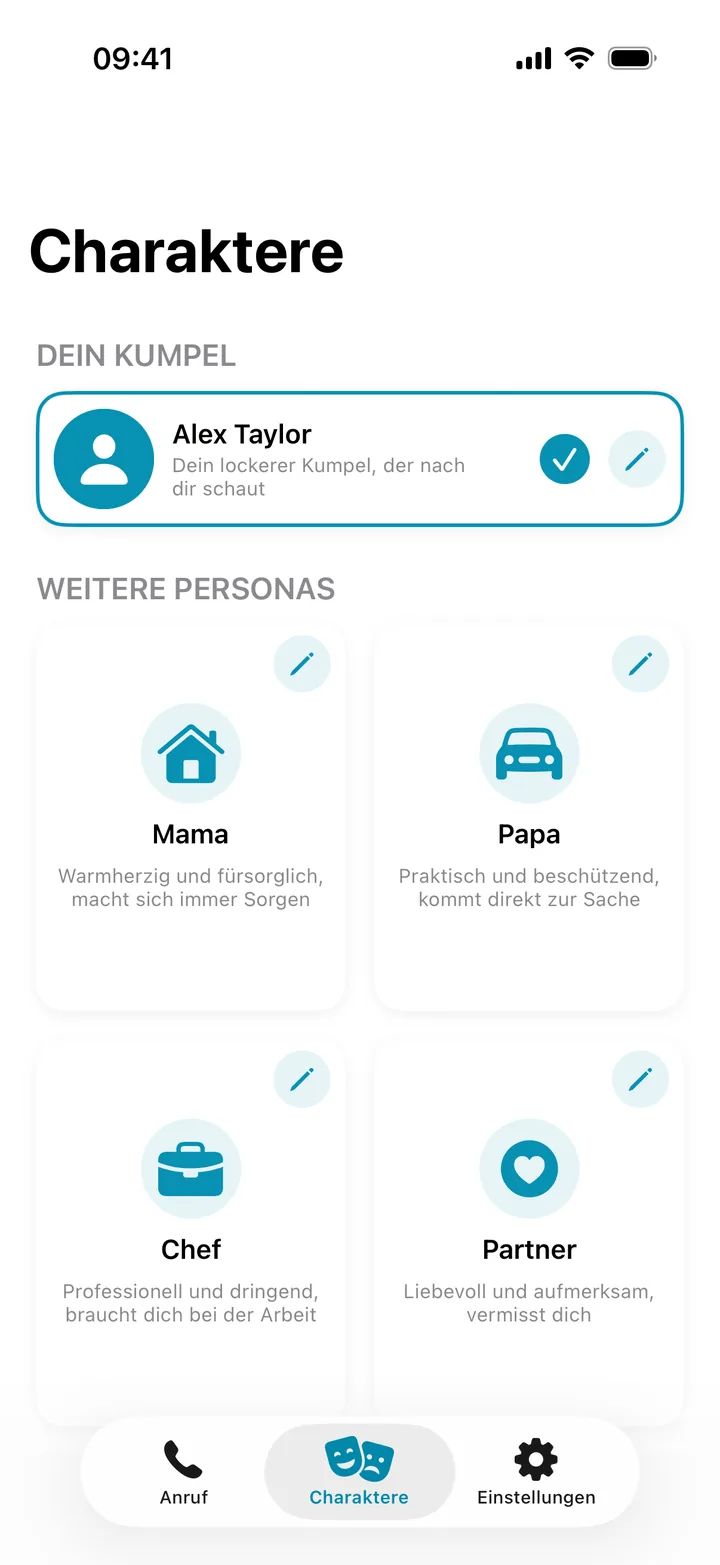Edit the Alex Taylor character
This screenshot has width=720, height=1565.
(637, 459)
